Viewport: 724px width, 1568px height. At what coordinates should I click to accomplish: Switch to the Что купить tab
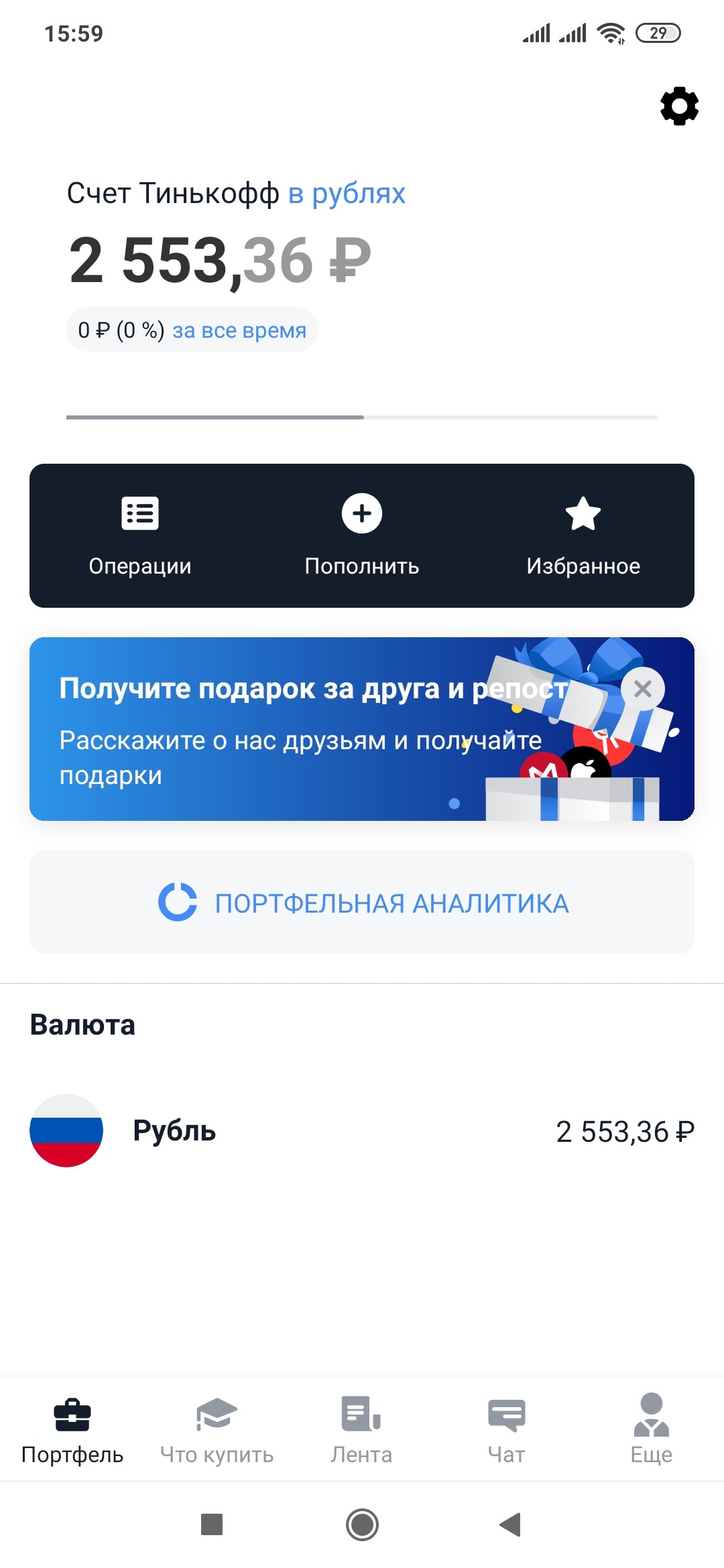(x=217, y=1429)
